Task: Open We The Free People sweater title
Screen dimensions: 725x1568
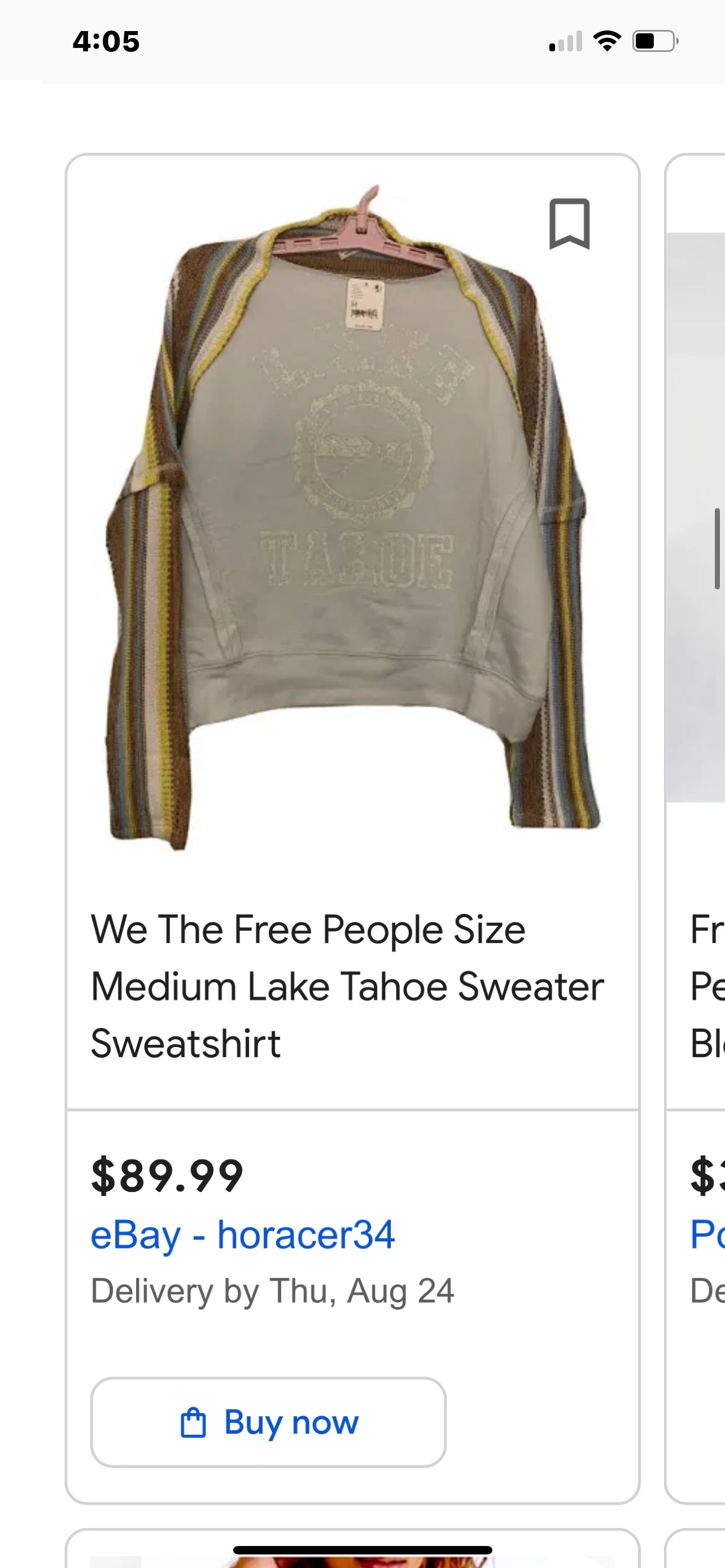Action: click(x=347, y=986)
